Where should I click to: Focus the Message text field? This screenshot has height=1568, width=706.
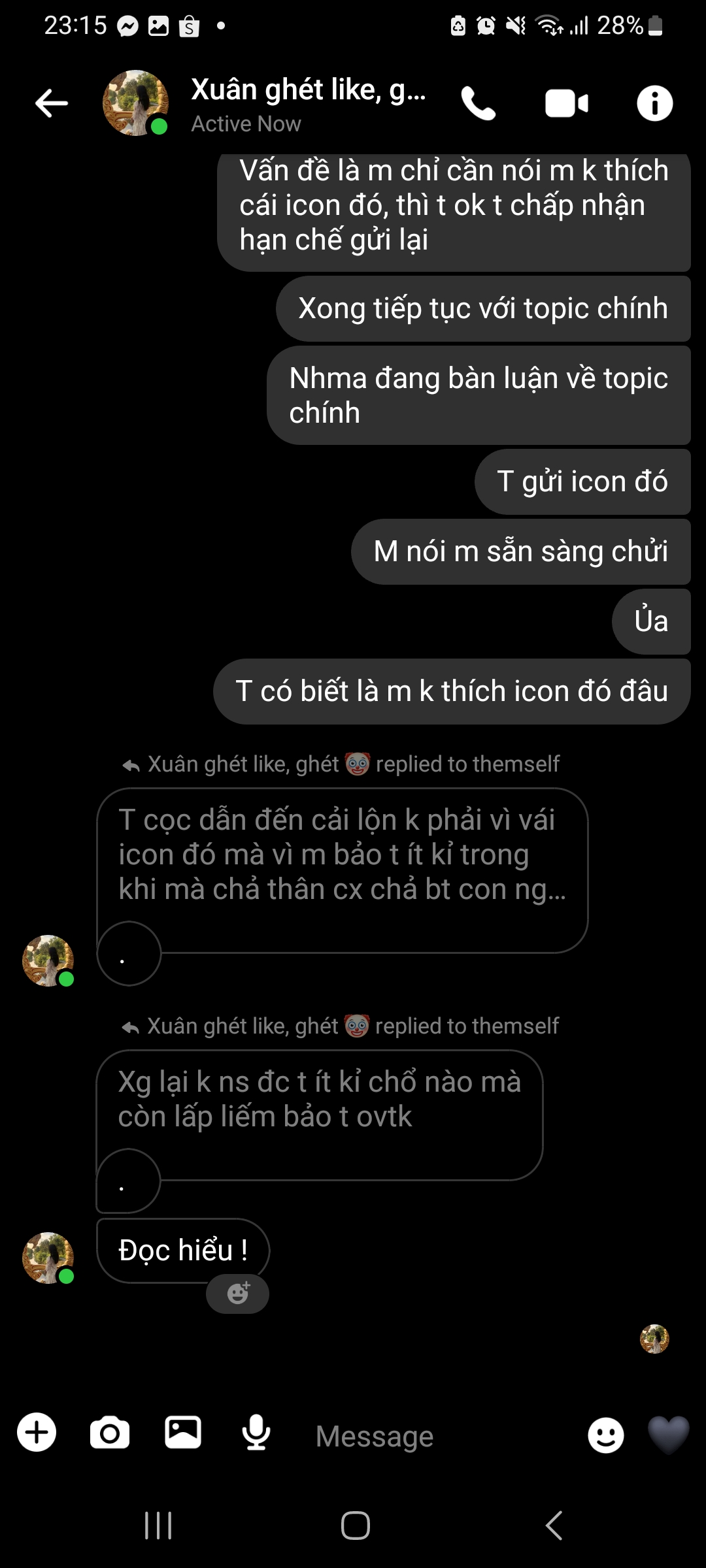click(x=431, y=1436)
